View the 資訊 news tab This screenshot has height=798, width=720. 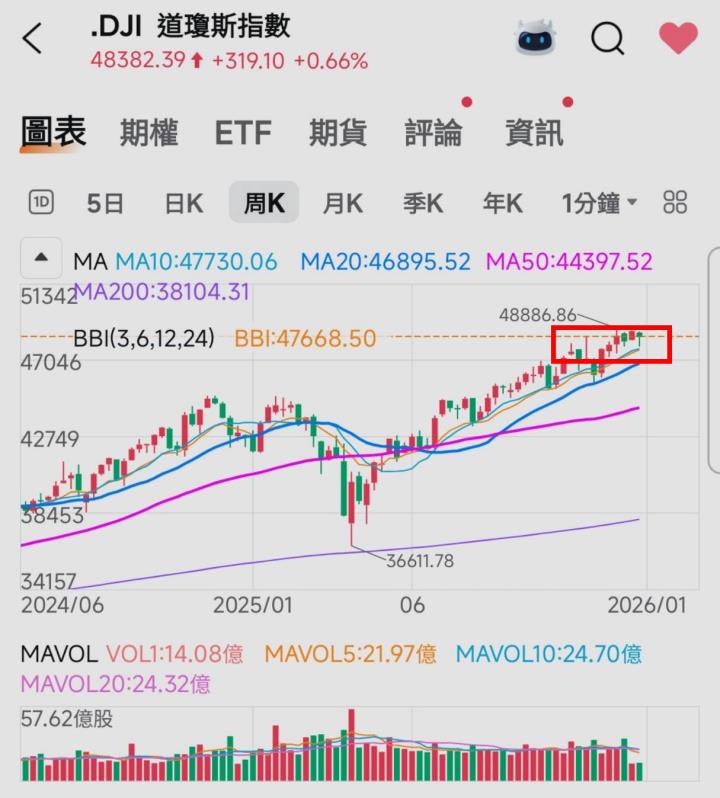pyautogui.click(x=534, y=131)
